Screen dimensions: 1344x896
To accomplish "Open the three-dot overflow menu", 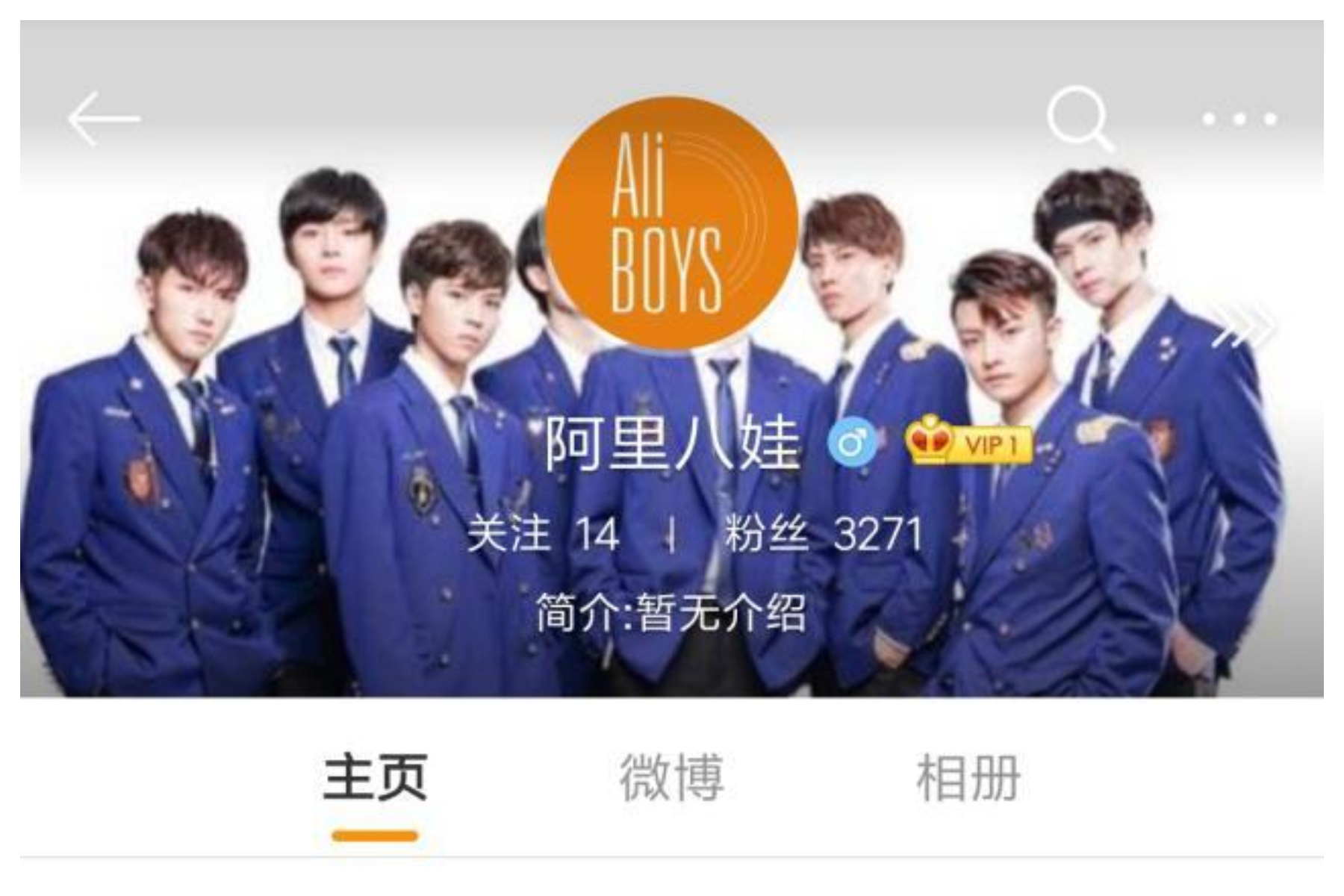I will [1239, 119].
